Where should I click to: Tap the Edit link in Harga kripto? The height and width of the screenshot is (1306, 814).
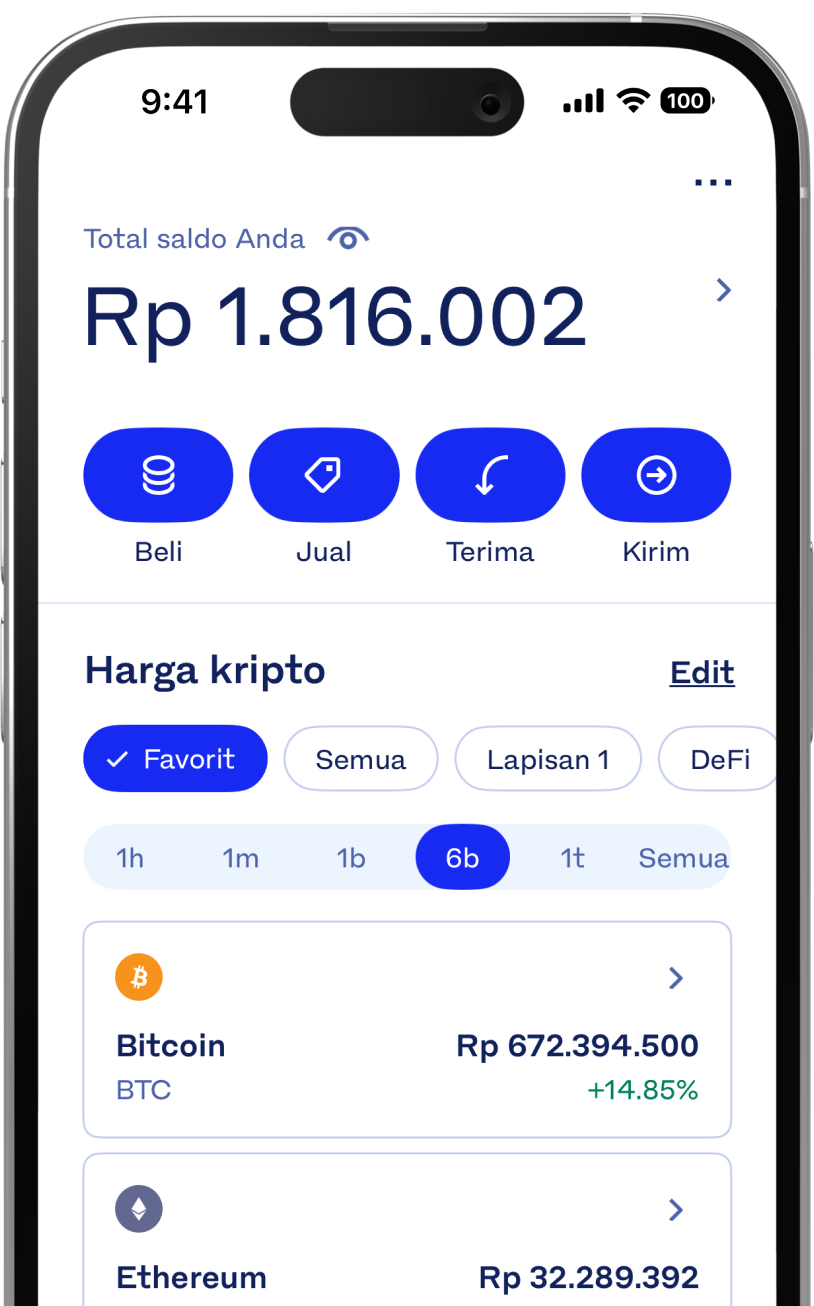point(702,672)
